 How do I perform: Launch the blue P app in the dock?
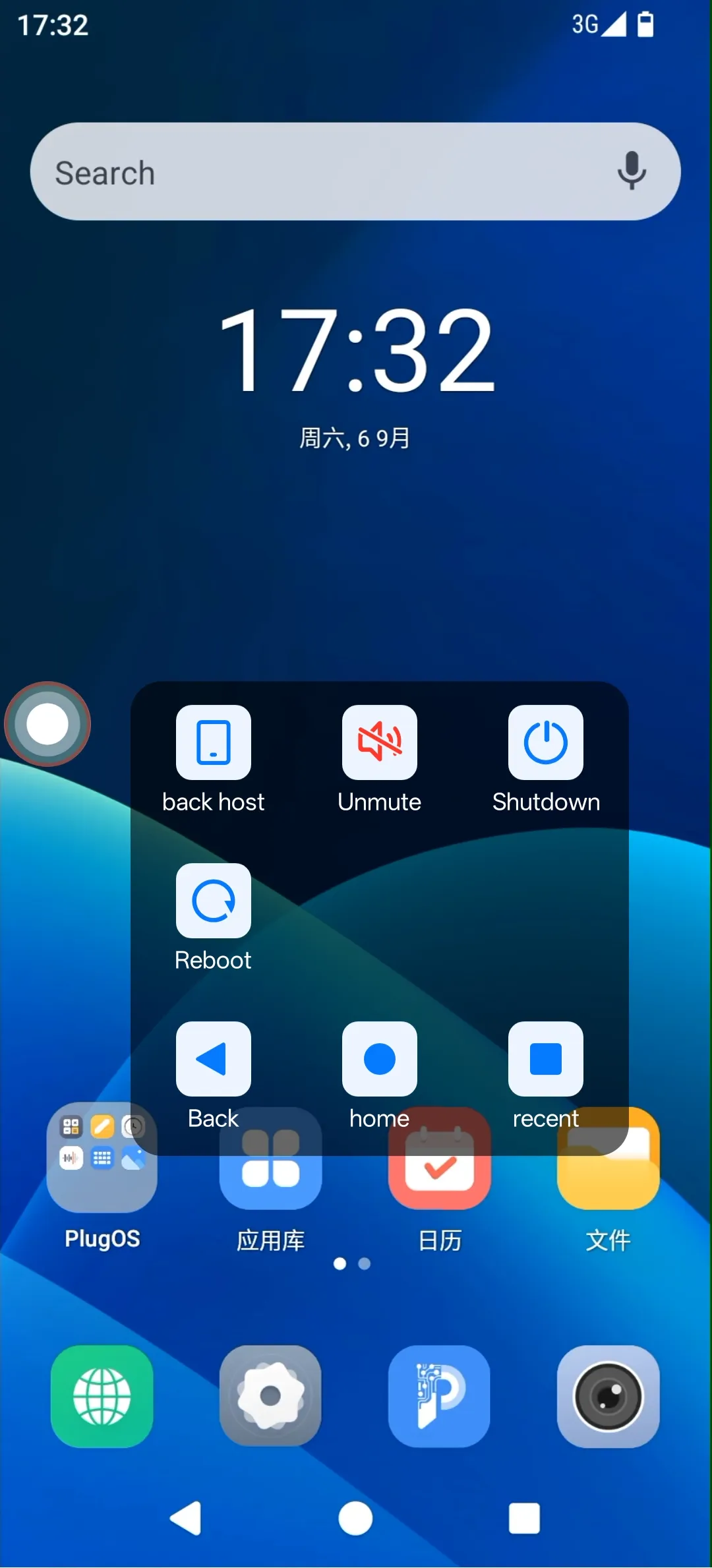tap(439, 1397)
